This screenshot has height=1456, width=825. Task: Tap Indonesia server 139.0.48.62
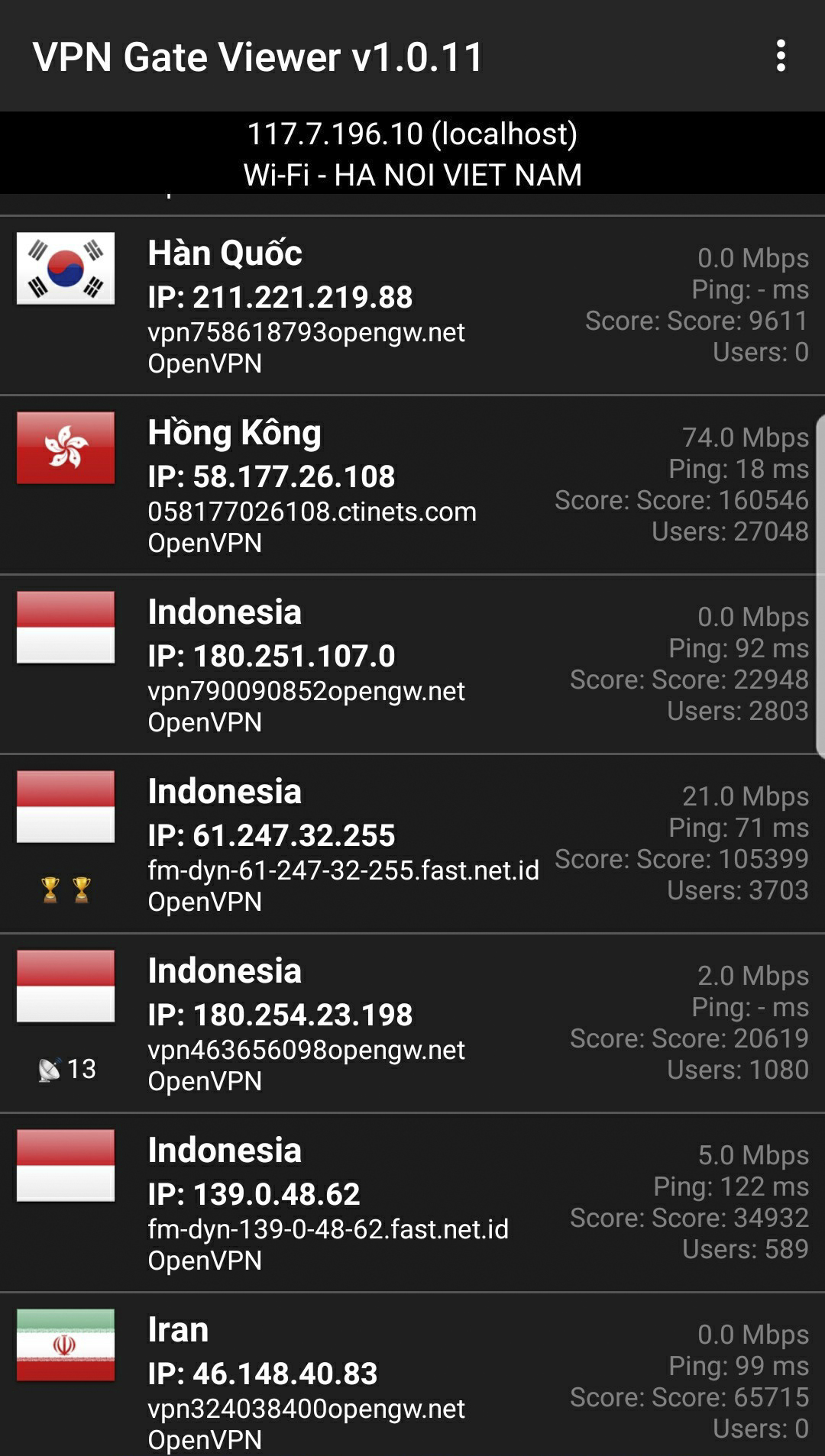pyautogui.click(x=412, y=1203)
